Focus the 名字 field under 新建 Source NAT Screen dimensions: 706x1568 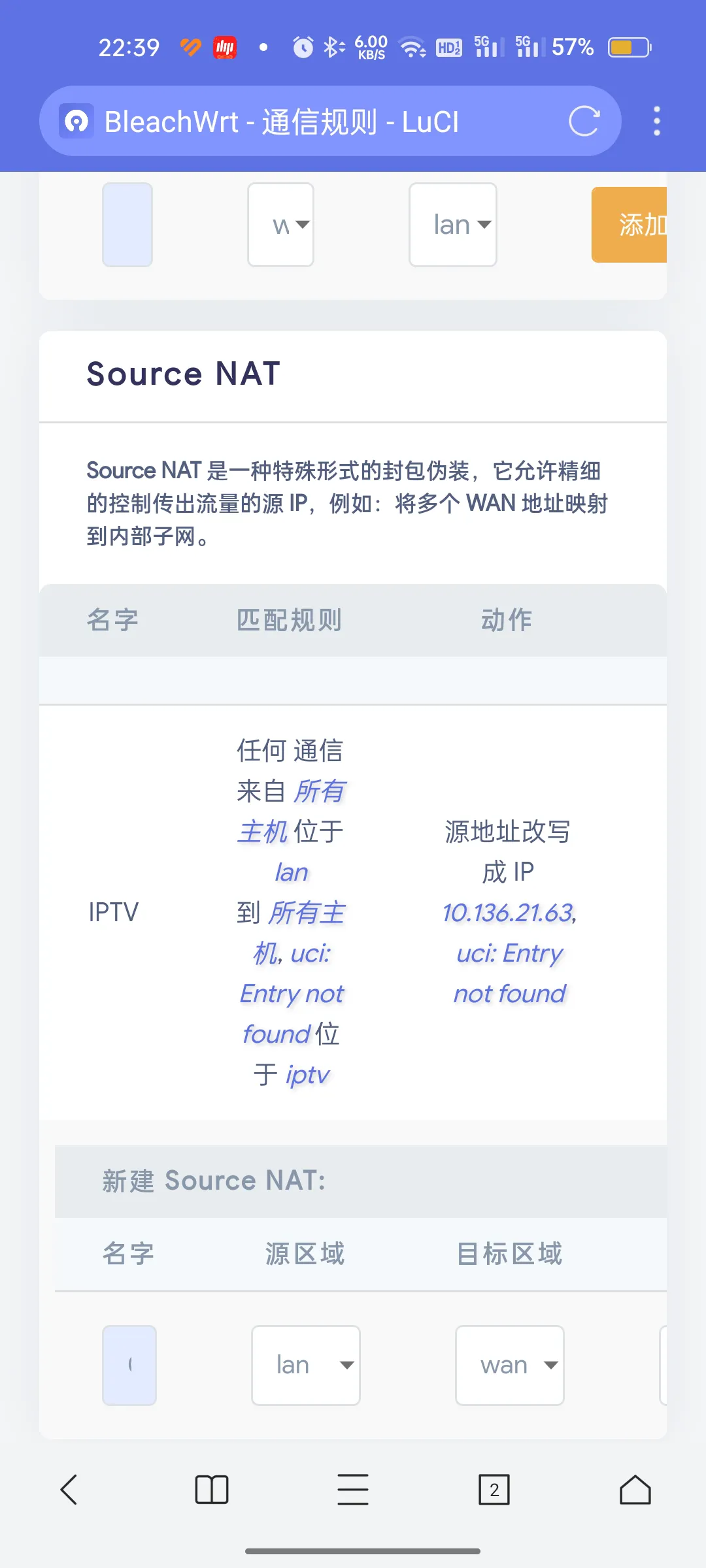(x=129, y=1365)
